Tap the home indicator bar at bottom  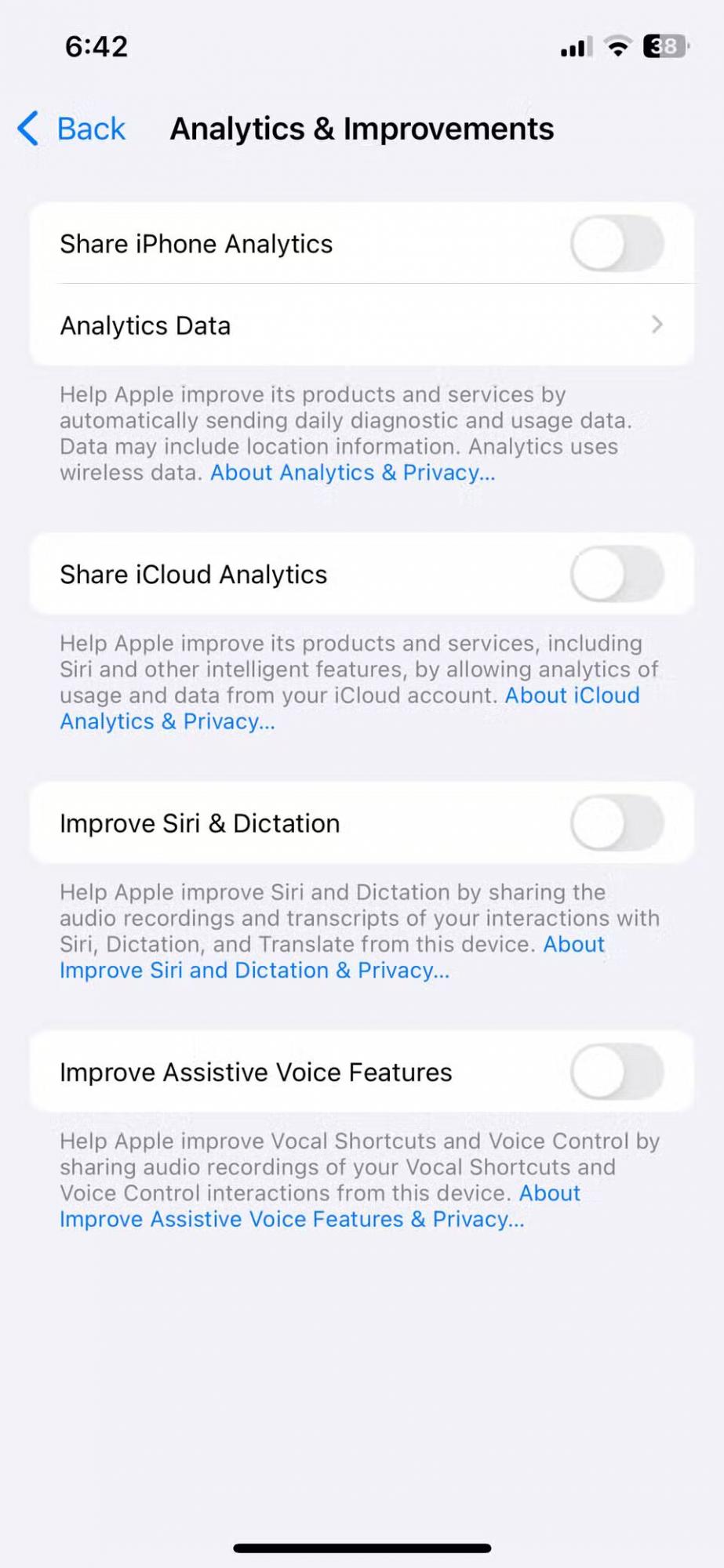coord(362,1546)
